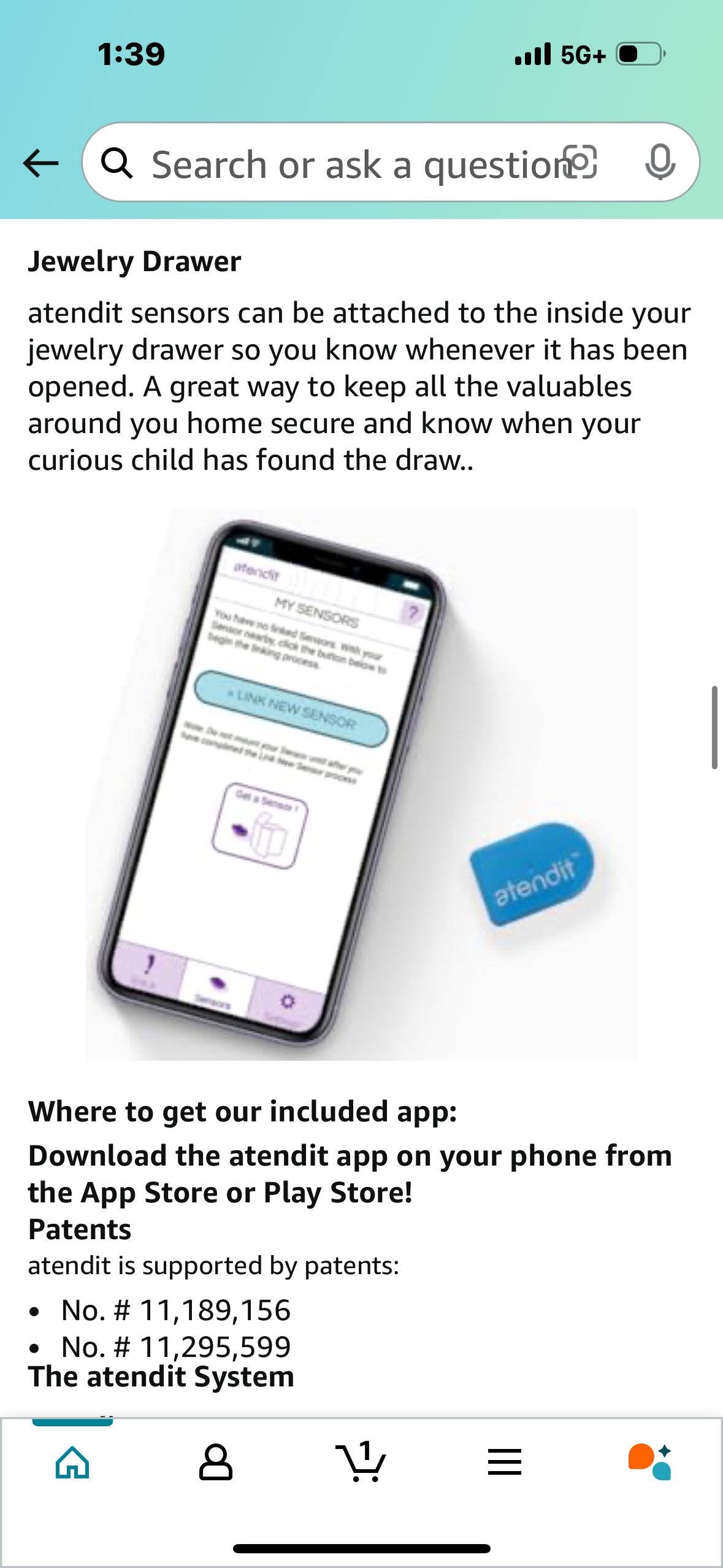Go back using the arrow icon
723x1568 pixels.
(40, 163)
